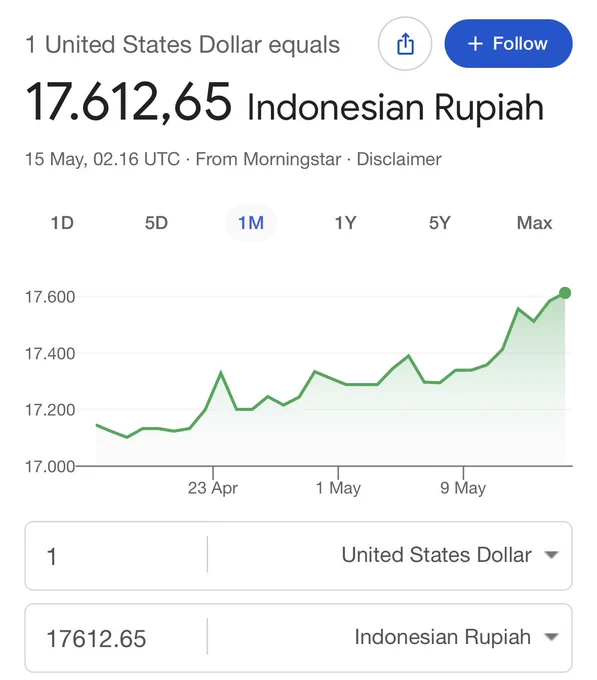Switch chart to 1D range

coord(62,223)
